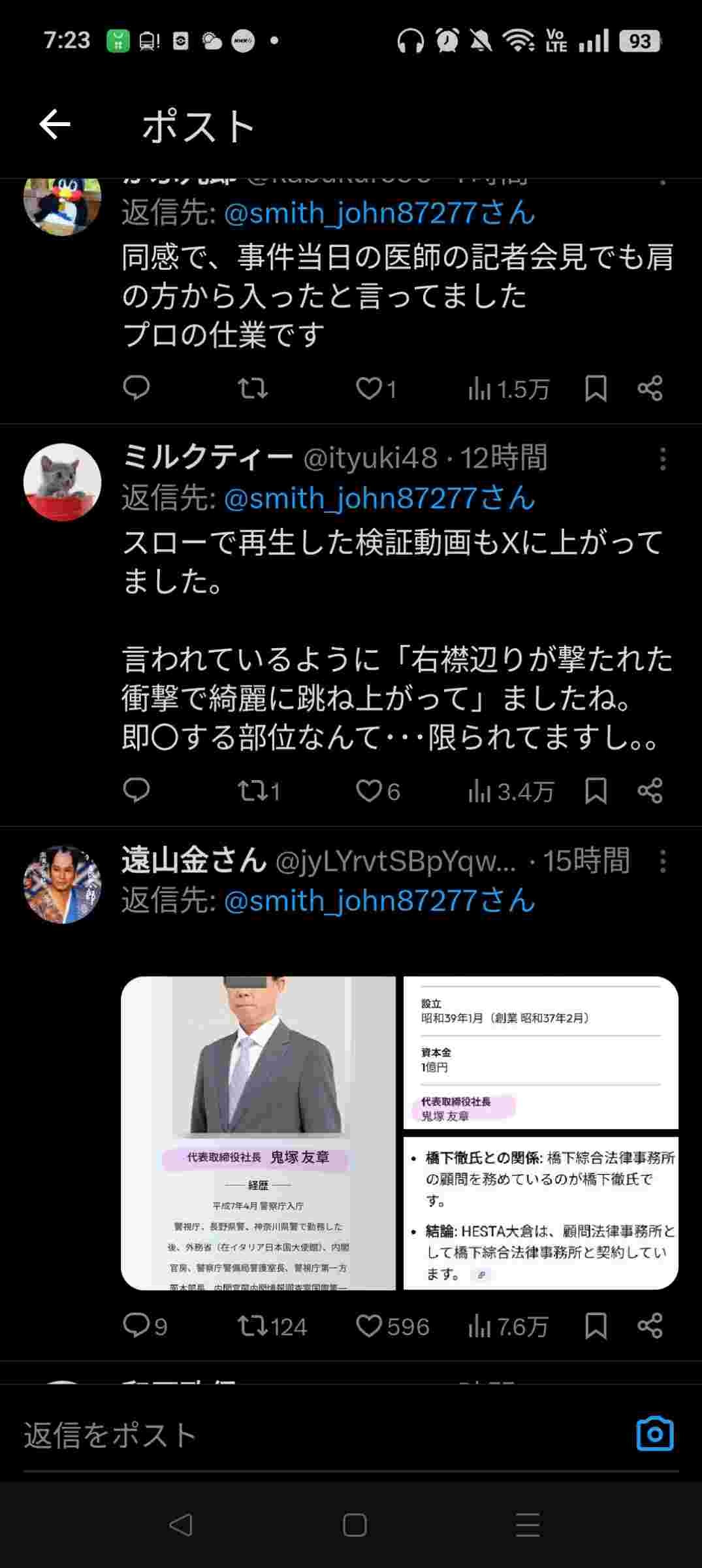The width and height of the screenshot is (702, 1568).
Task: Share 遠山金さん's post
Action: (x=650, y=1326)
